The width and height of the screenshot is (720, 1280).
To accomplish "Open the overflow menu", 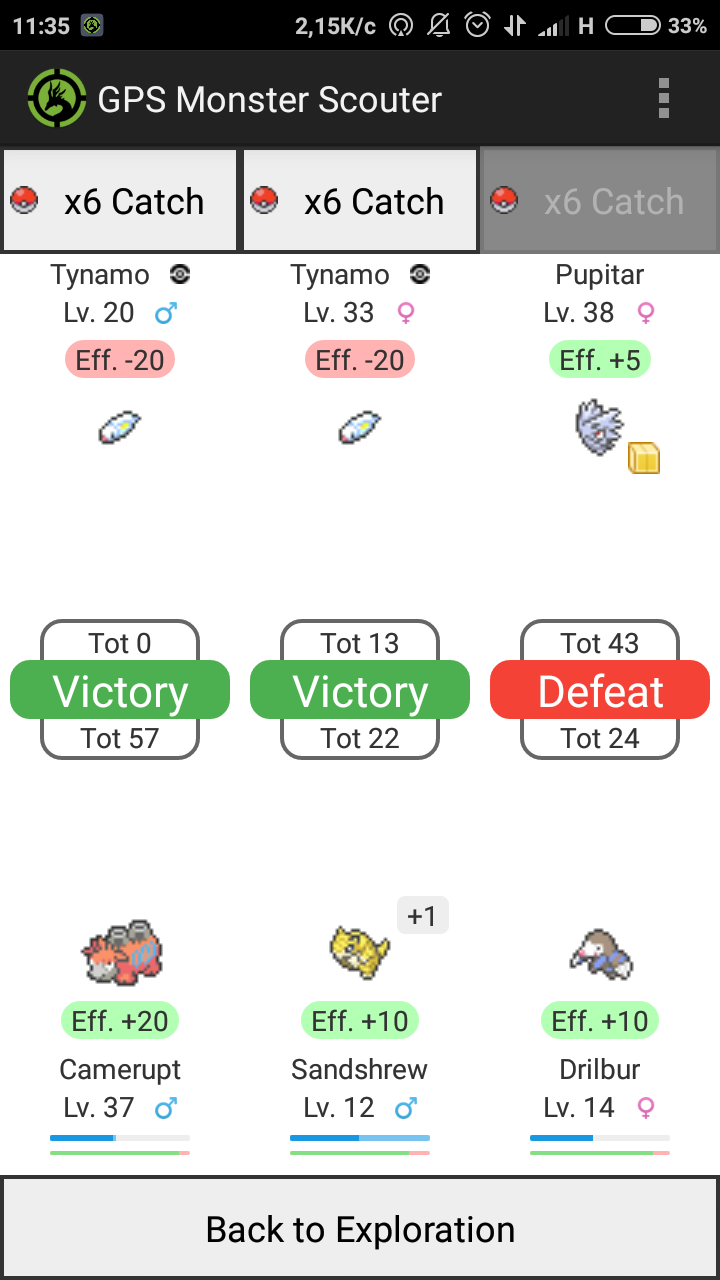I will pos(664,99).
